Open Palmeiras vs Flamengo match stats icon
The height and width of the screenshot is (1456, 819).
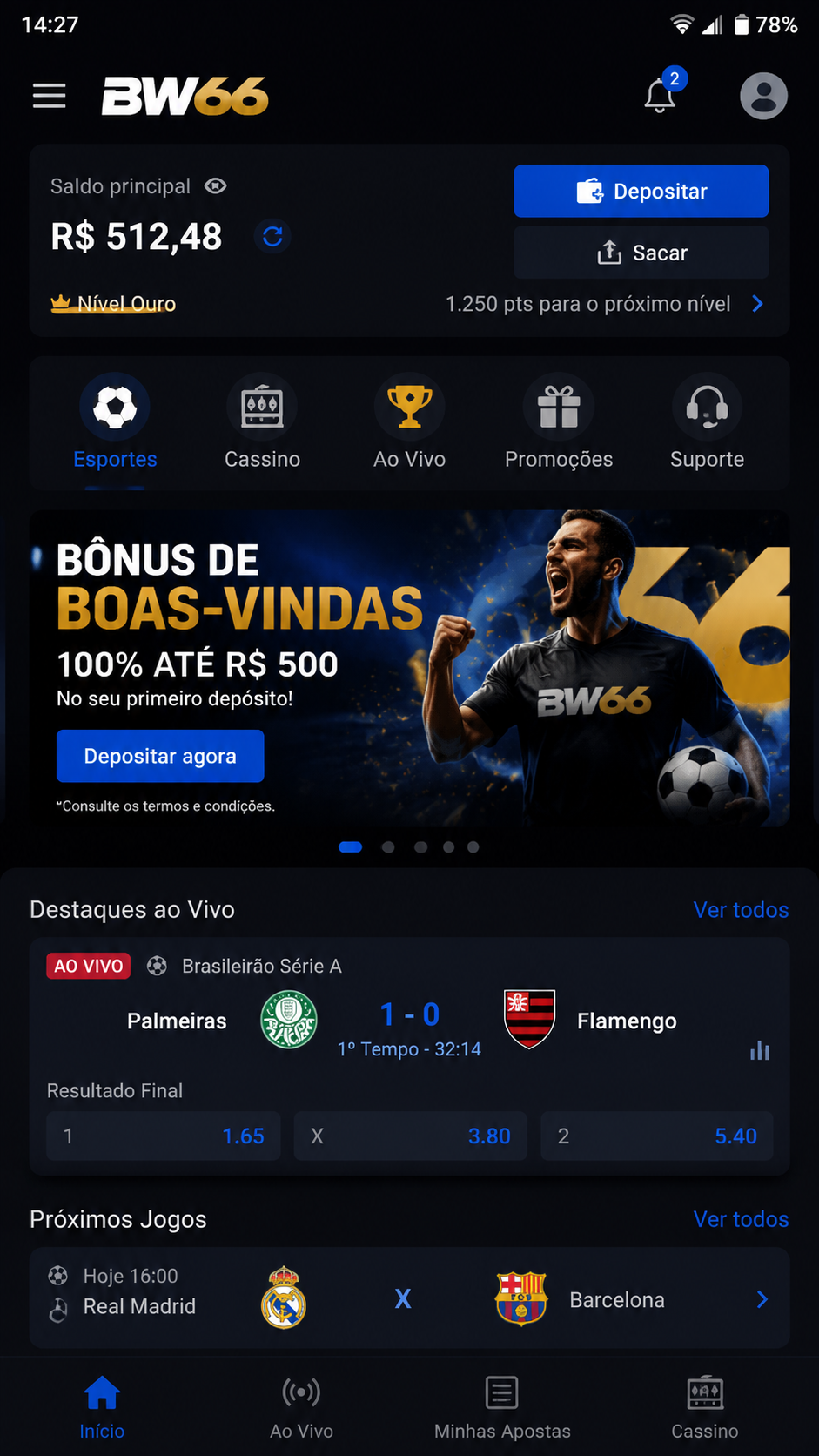[x=759, y=1050]
